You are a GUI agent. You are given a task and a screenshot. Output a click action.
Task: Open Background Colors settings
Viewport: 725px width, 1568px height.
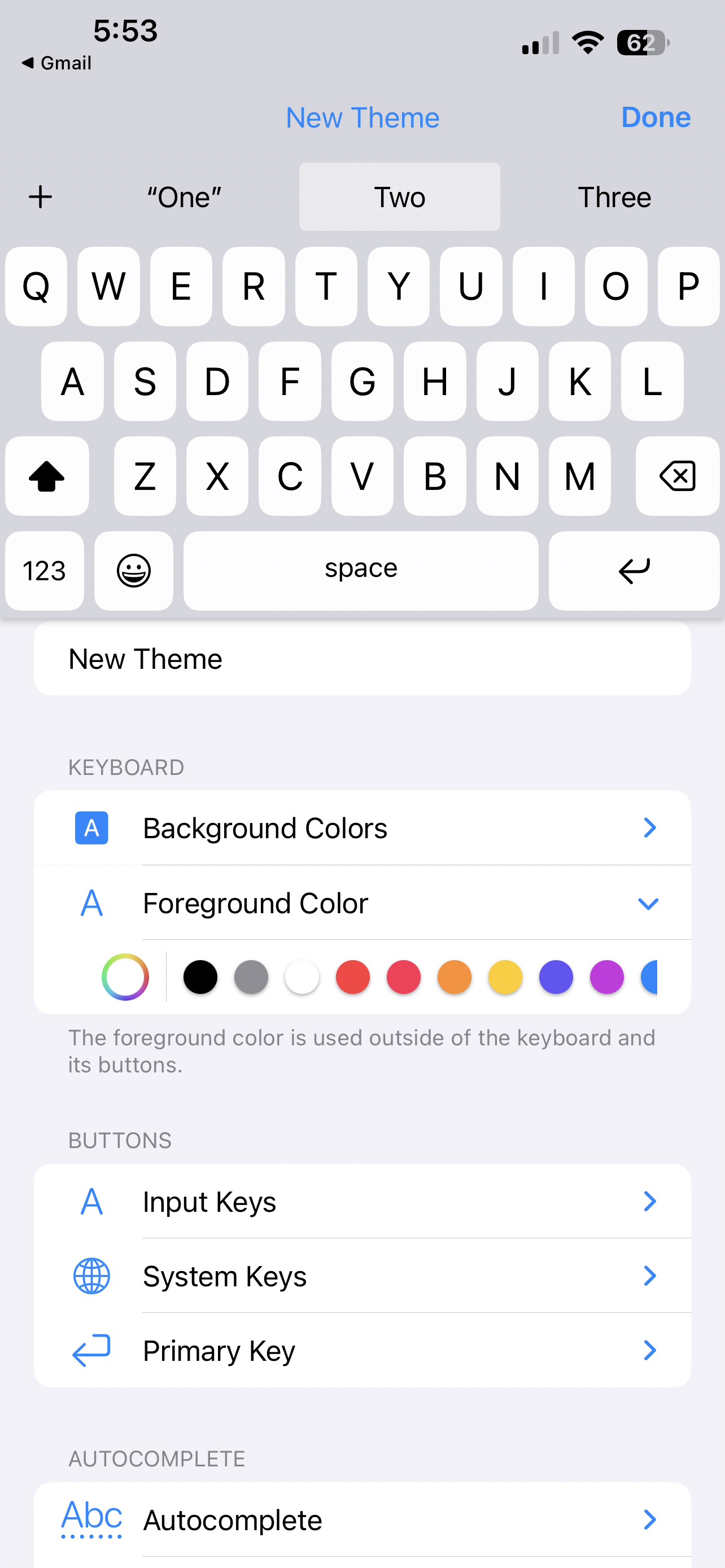362,827
